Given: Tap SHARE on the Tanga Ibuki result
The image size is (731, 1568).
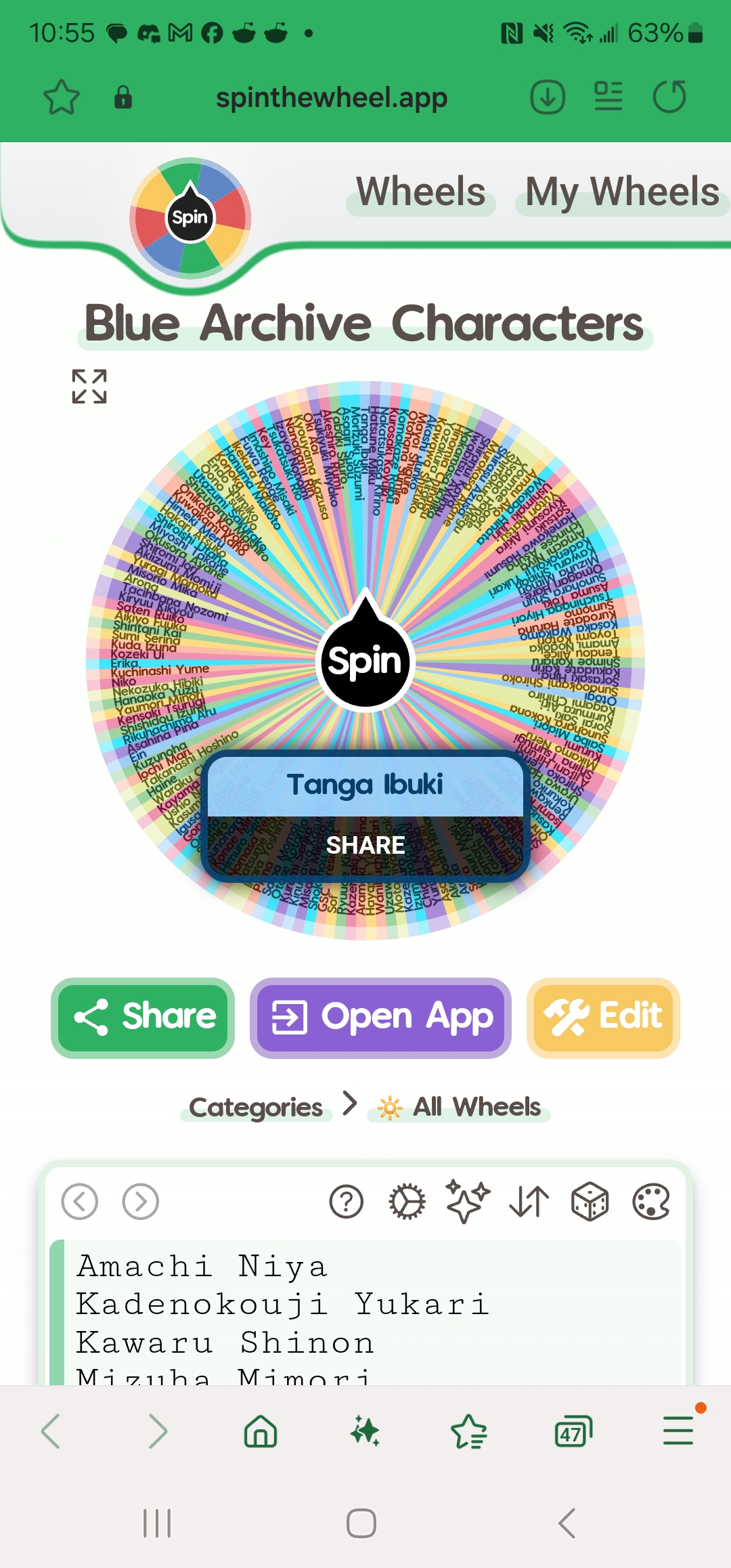Looking at the screenshot, I should coord(365,845).
